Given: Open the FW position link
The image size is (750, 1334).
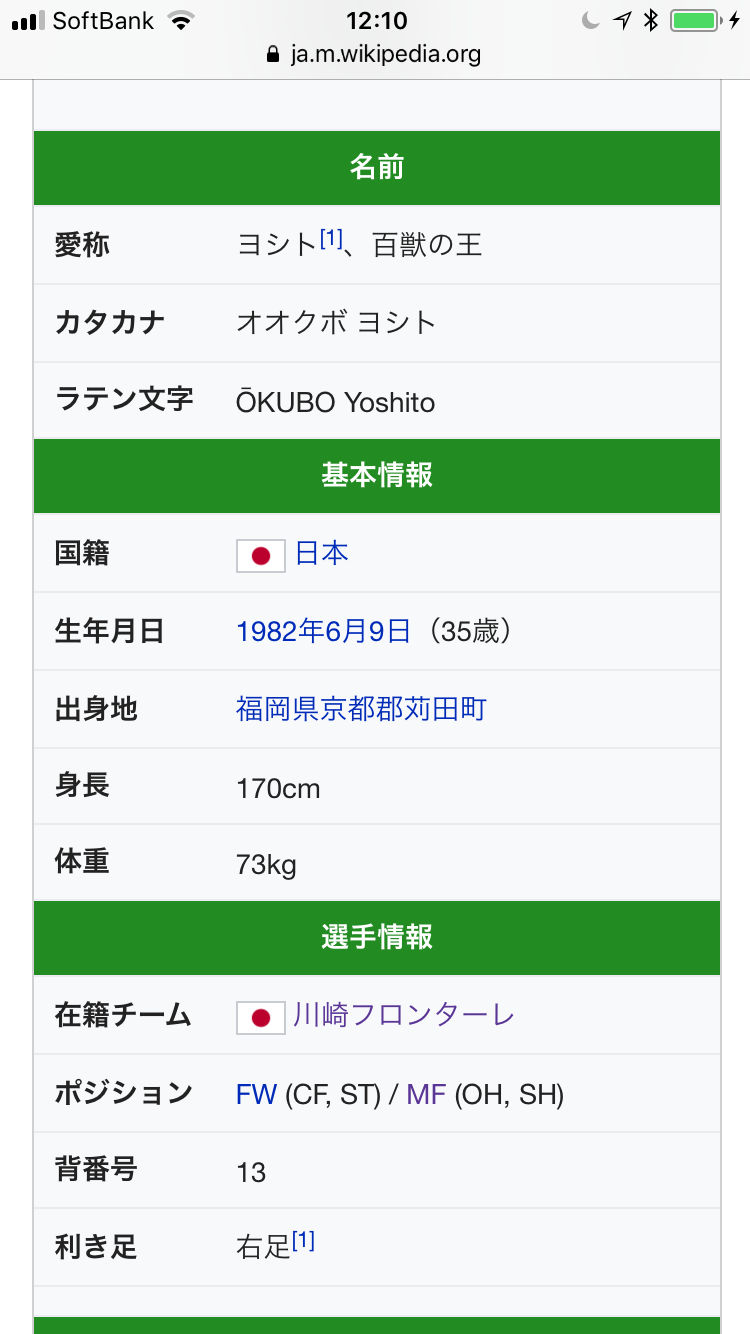Looking at the screenshot, I should tap(256, 1095).
